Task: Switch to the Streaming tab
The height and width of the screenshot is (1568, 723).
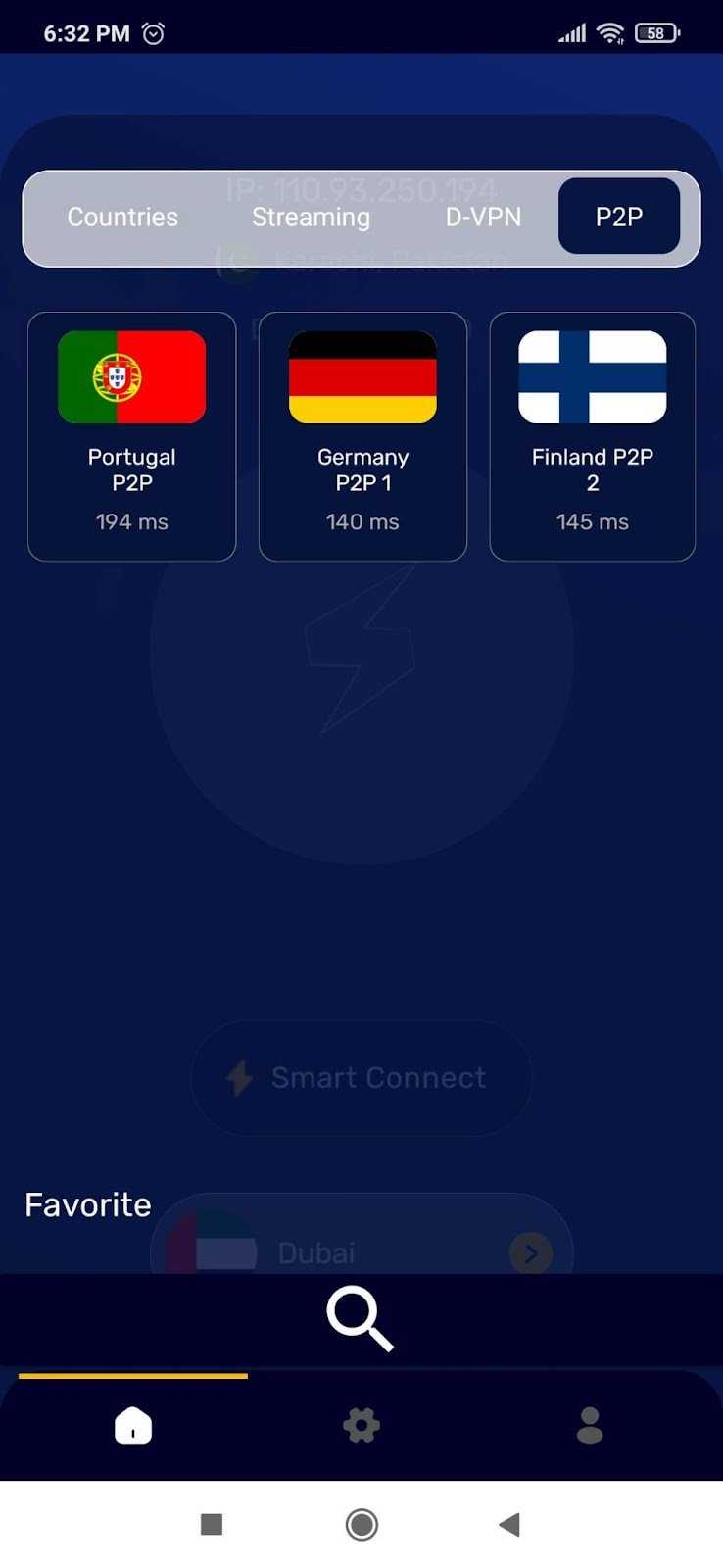Action: (311, 218)
